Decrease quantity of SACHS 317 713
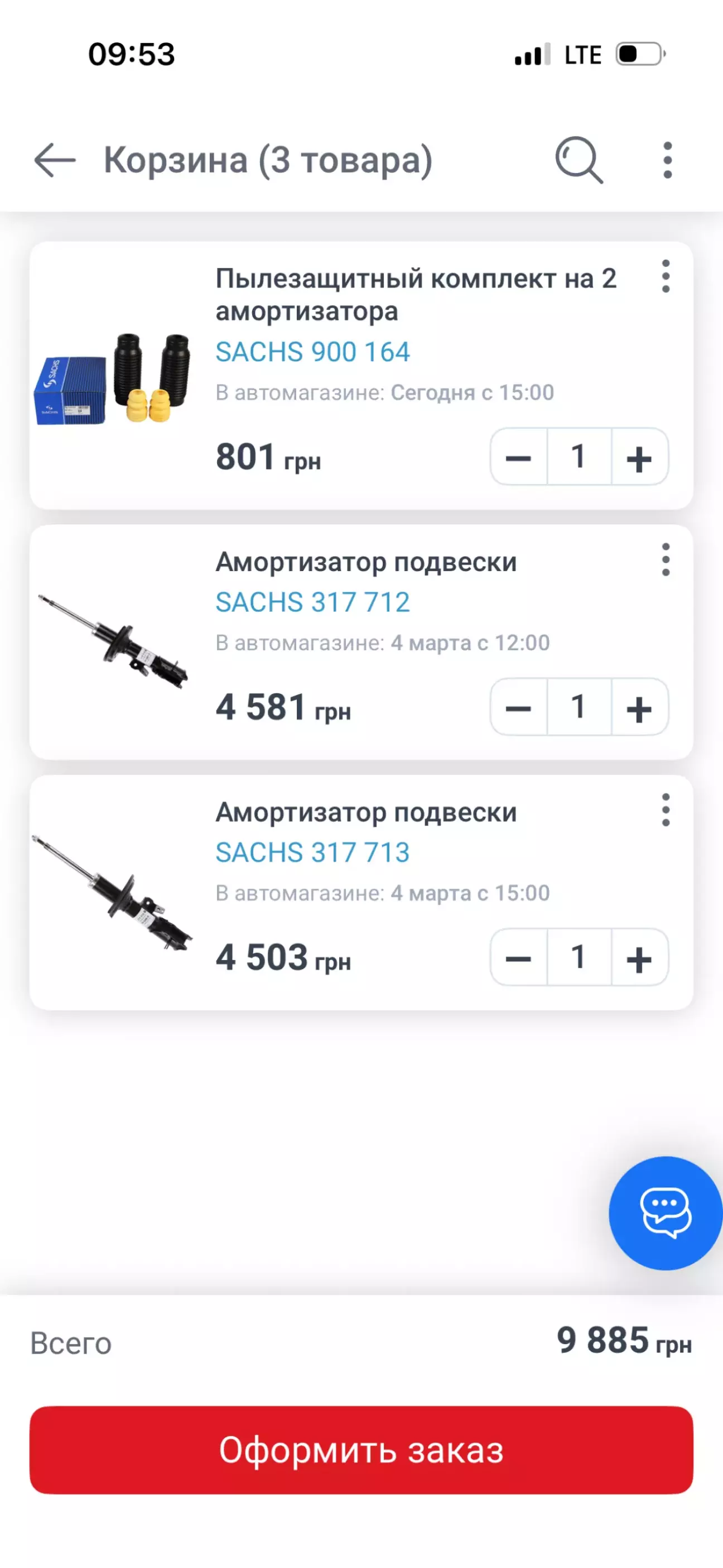Image resolution: width=723 pixels, height=1568 pixels. [x=518, y=957]
